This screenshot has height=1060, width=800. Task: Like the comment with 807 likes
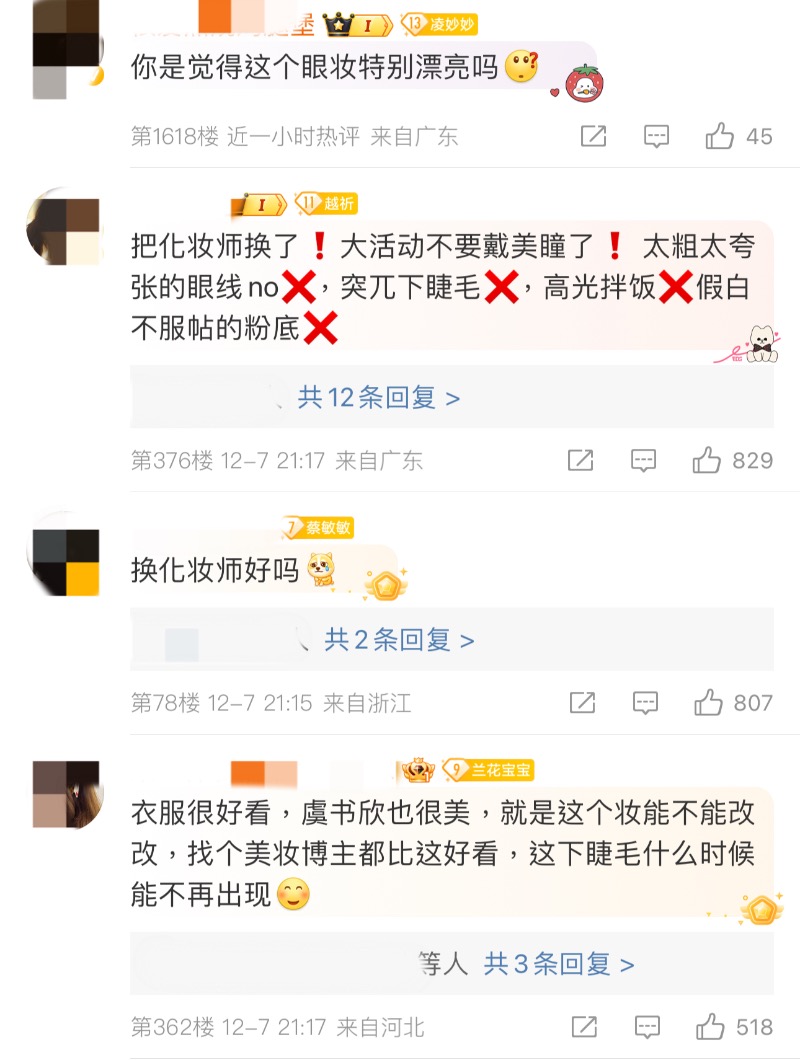click(709, 703)
